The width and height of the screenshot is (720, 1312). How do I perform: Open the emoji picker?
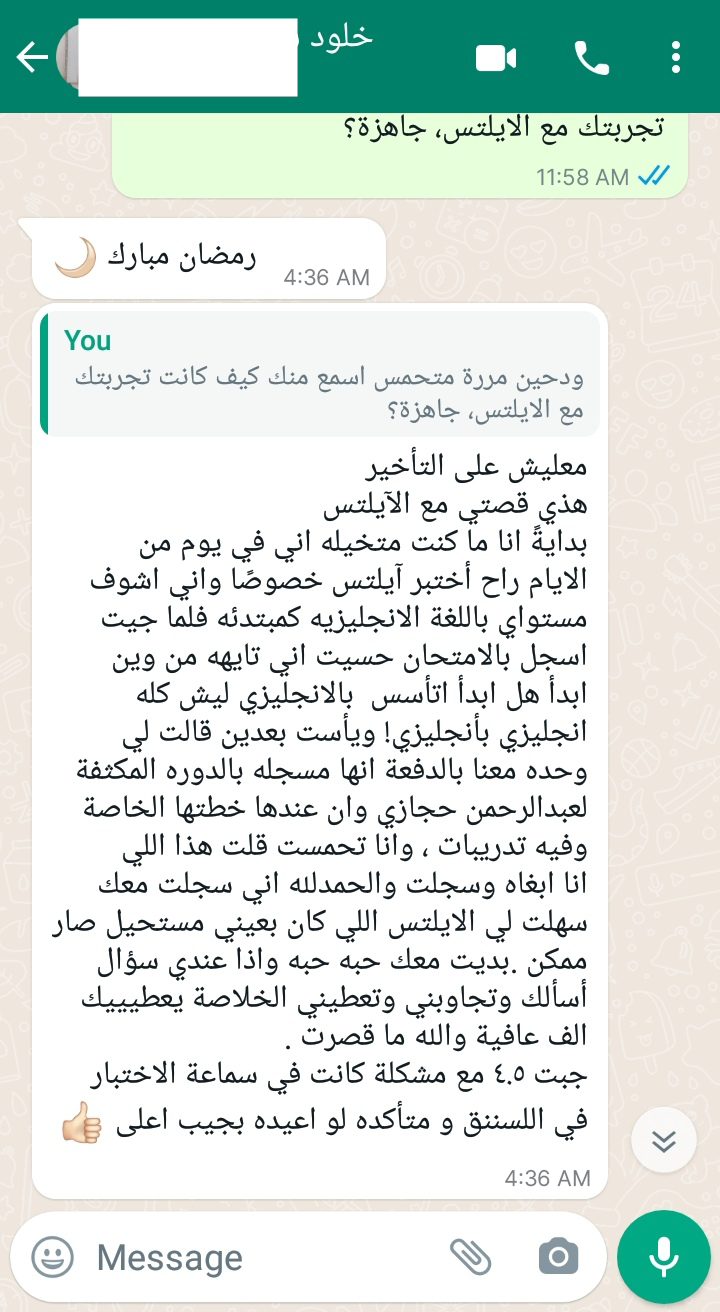(52, 1256)
